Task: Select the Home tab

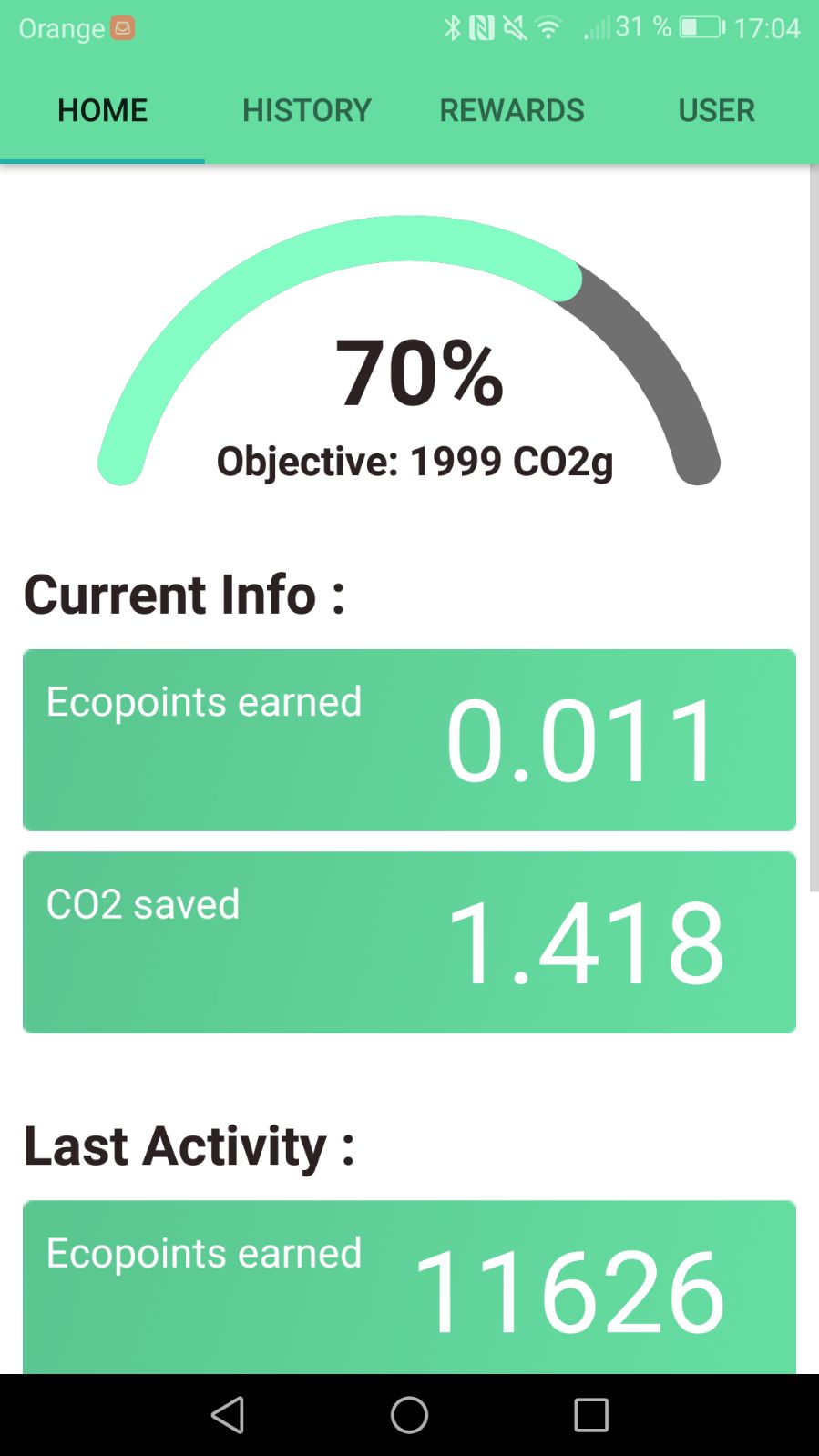Action: (102, 110)
